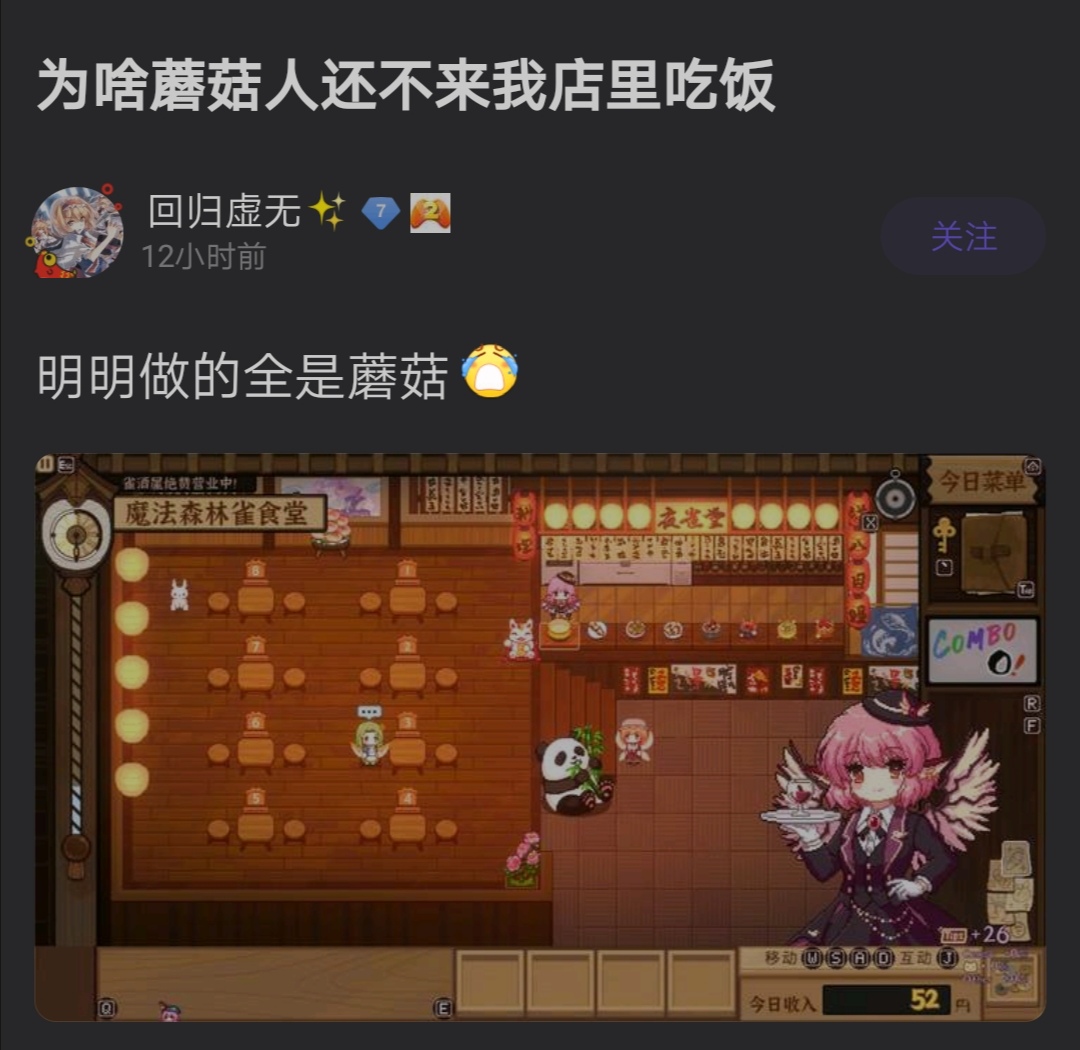Enlarge the posted game screenshot
1080x1050 pixels.
[x=540, y=737]
